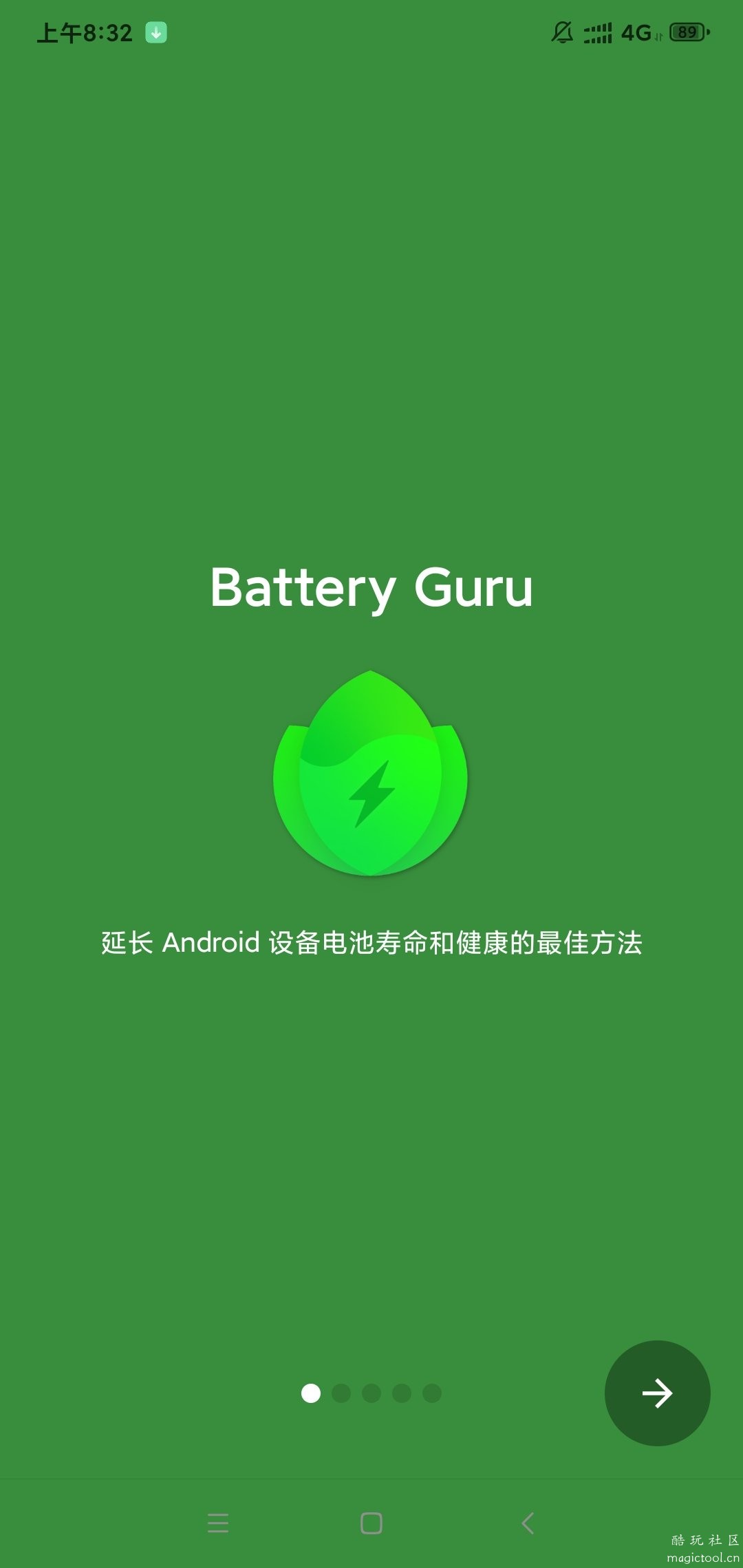Go to the system home screen

(x=371, y=1523)
